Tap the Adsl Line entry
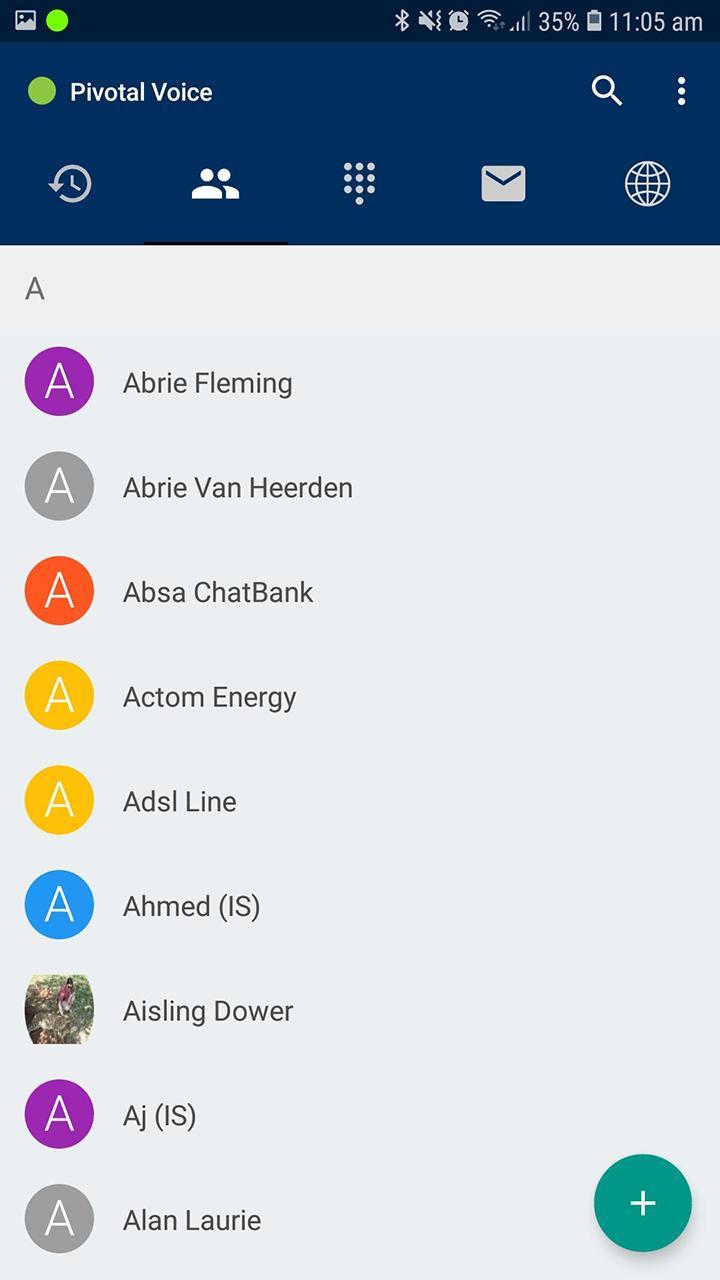The width and height of the screenshot is (720, 1280). coord(179,800)
